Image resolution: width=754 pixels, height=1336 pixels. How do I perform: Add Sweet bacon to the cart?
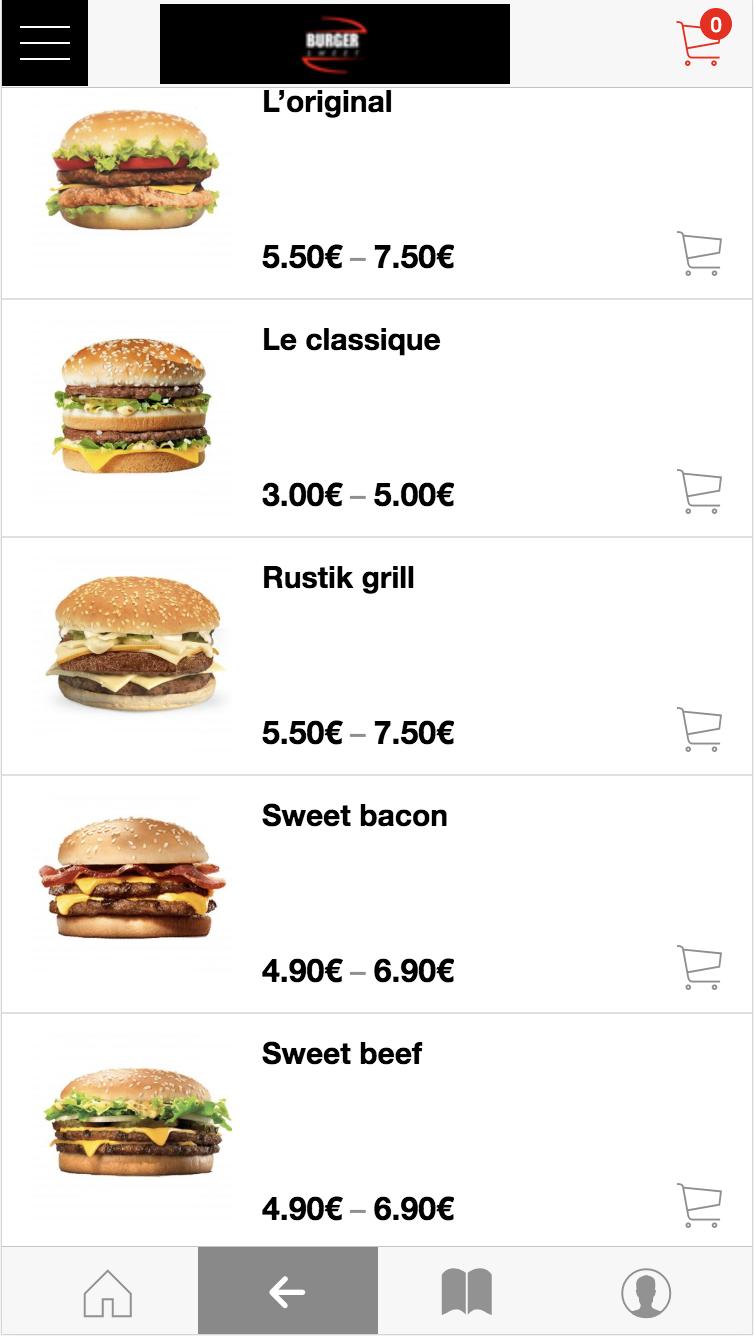click(699, 968)
